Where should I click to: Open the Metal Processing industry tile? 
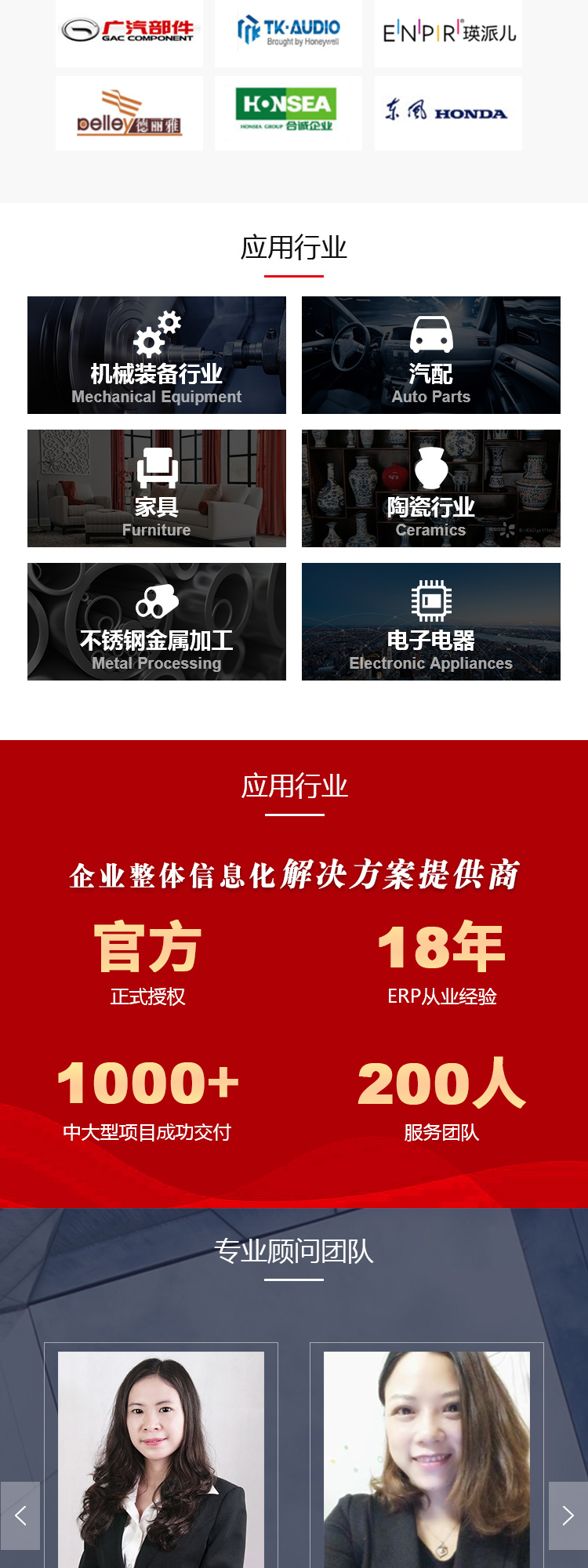click(157, 622)
